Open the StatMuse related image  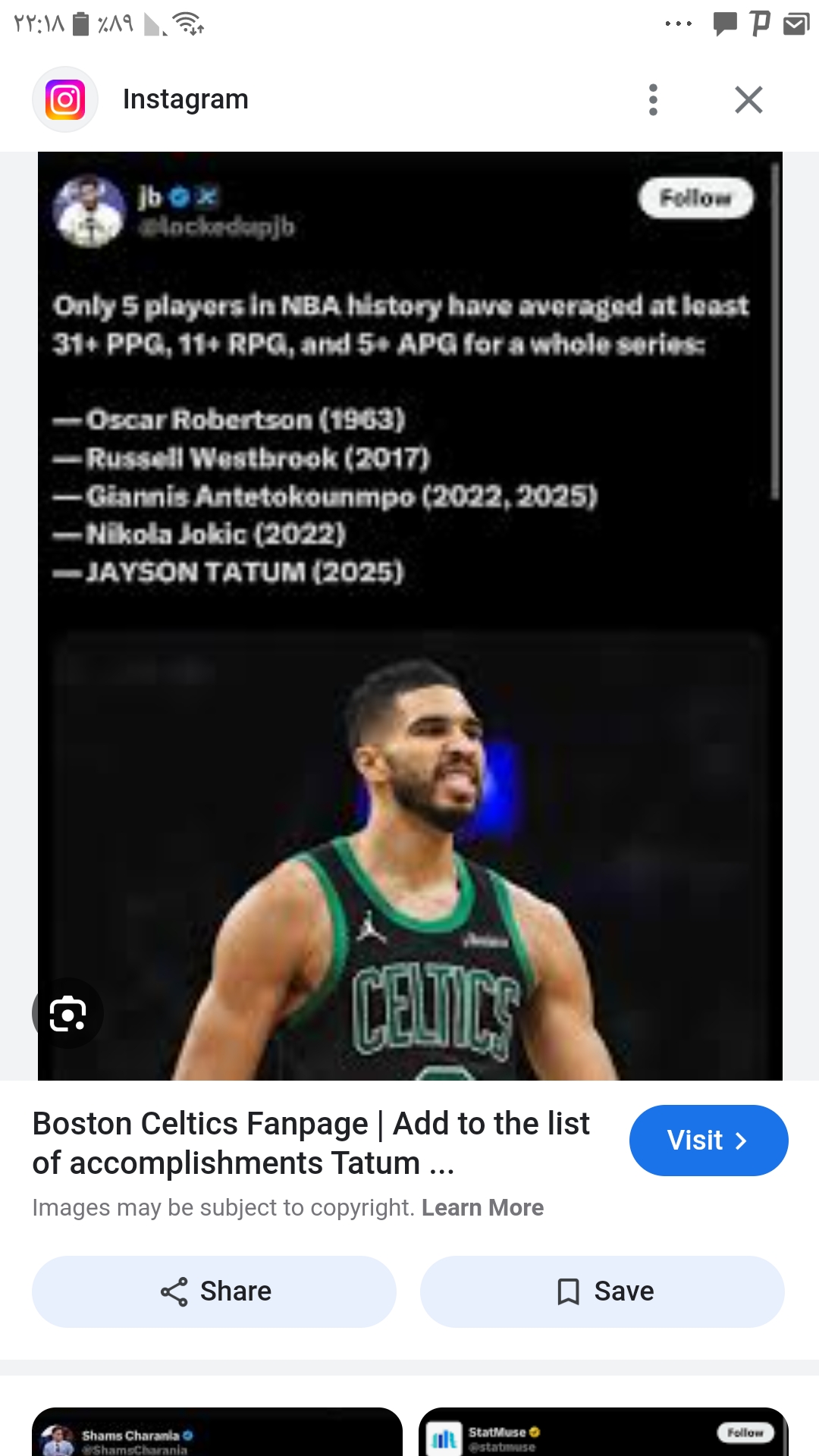[x=604, y=1432]
